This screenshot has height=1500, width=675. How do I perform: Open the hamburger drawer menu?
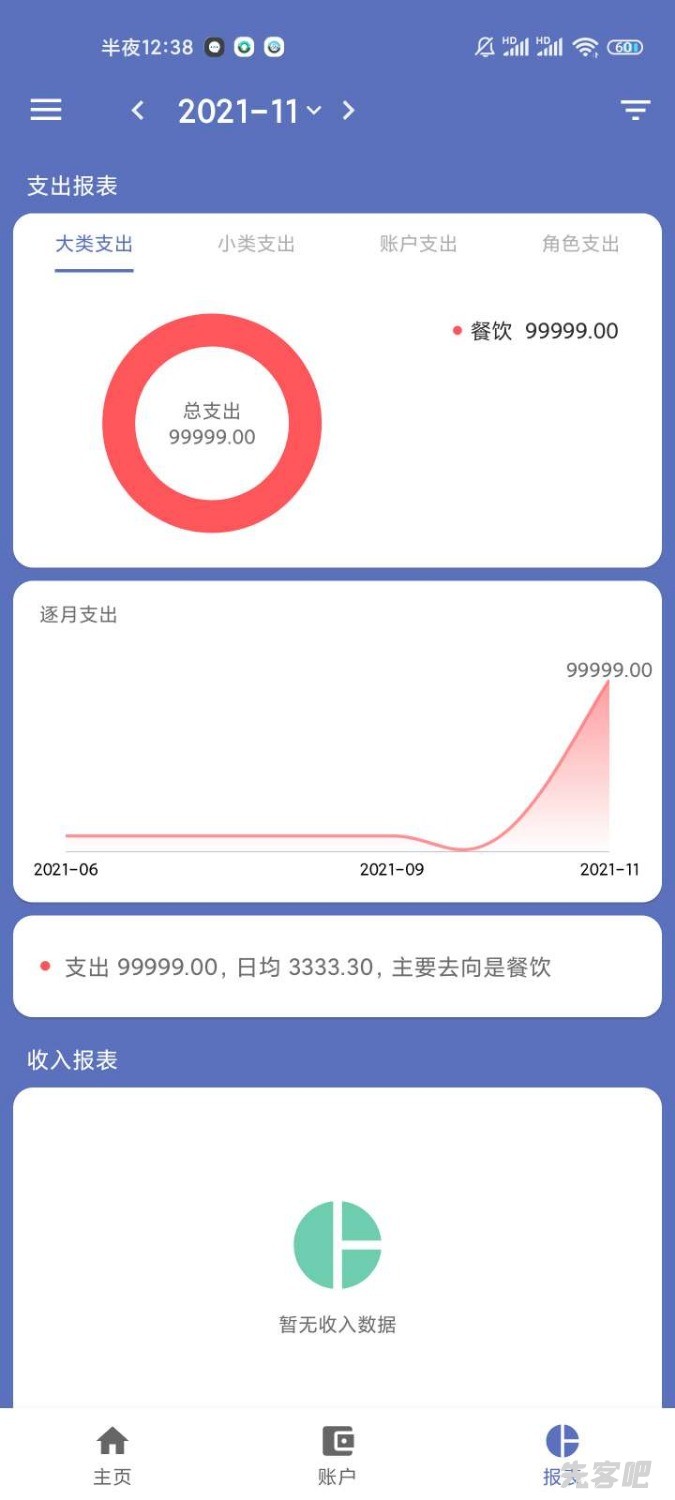coord(46,110)
